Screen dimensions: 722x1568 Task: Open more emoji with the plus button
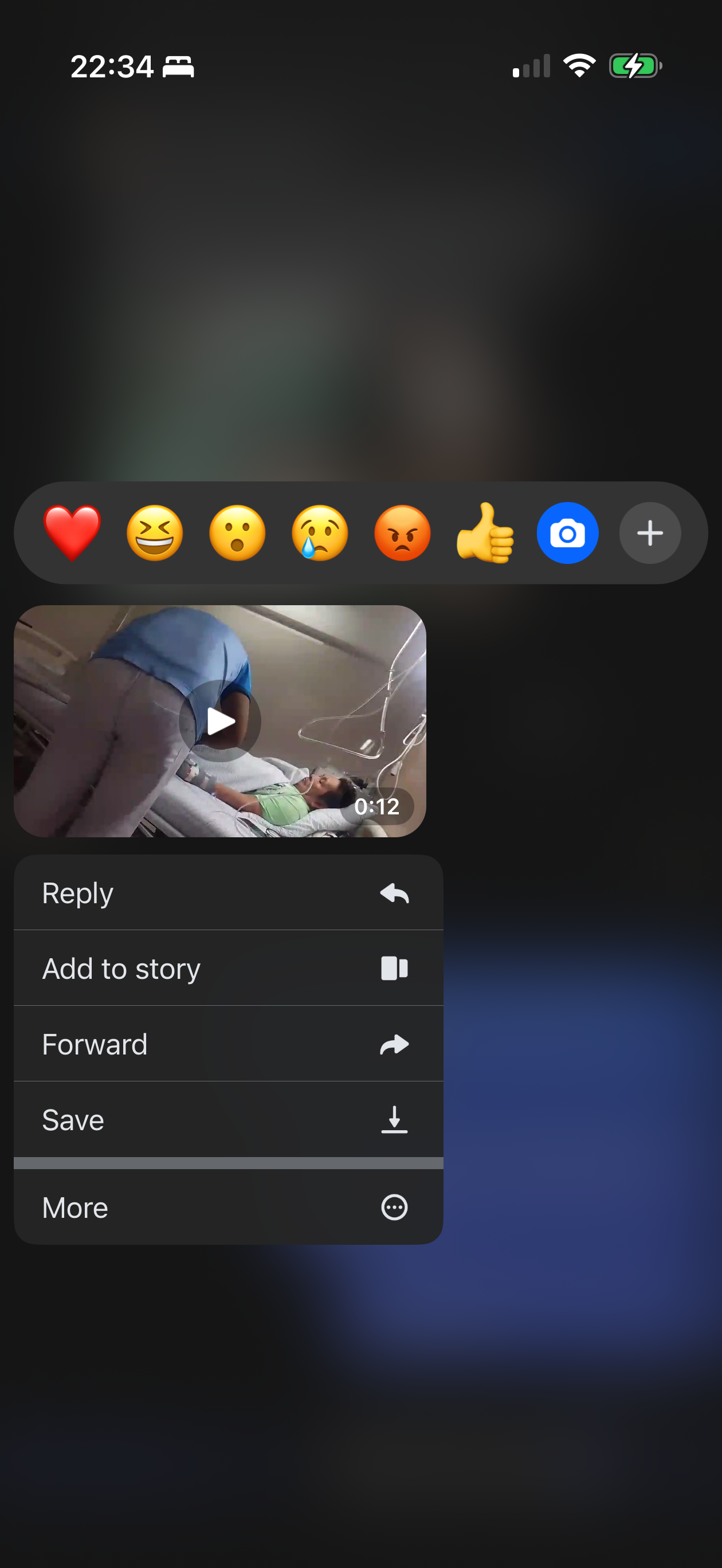[650, 533]
